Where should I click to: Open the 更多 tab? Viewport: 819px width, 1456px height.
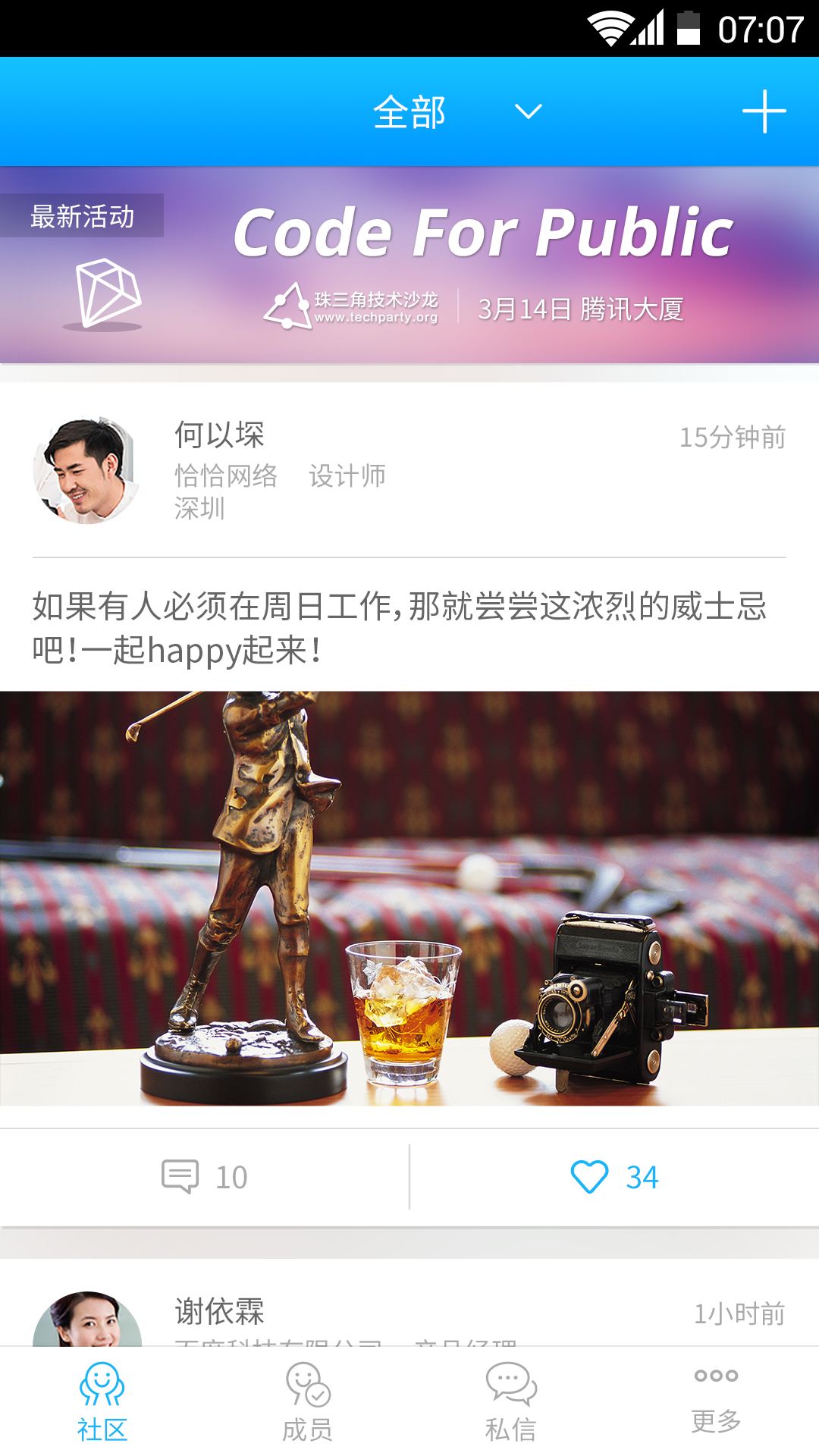tap(716, 1402)
